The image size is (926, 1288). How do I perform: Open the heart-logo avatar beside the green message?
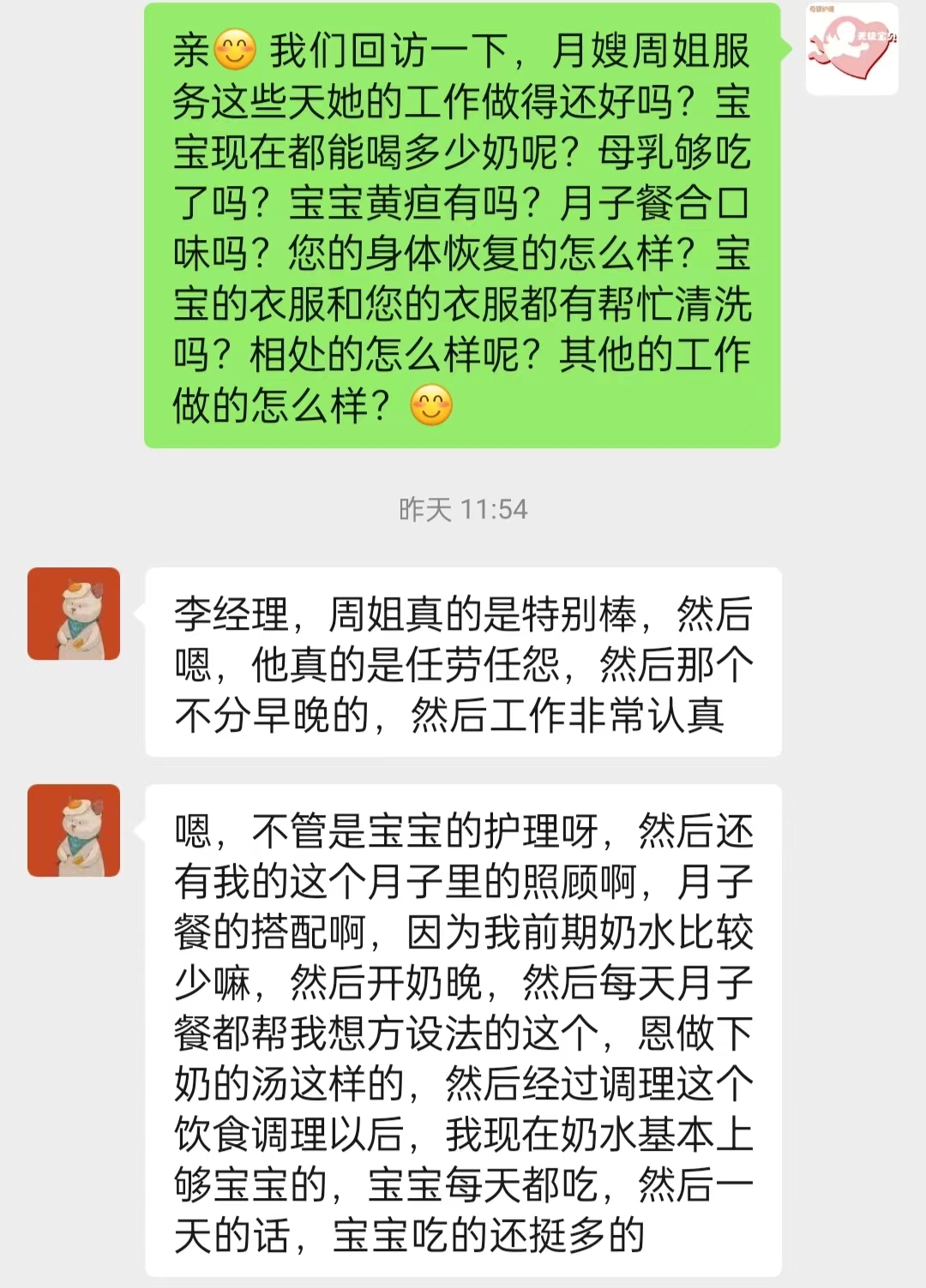coord(851,49)
